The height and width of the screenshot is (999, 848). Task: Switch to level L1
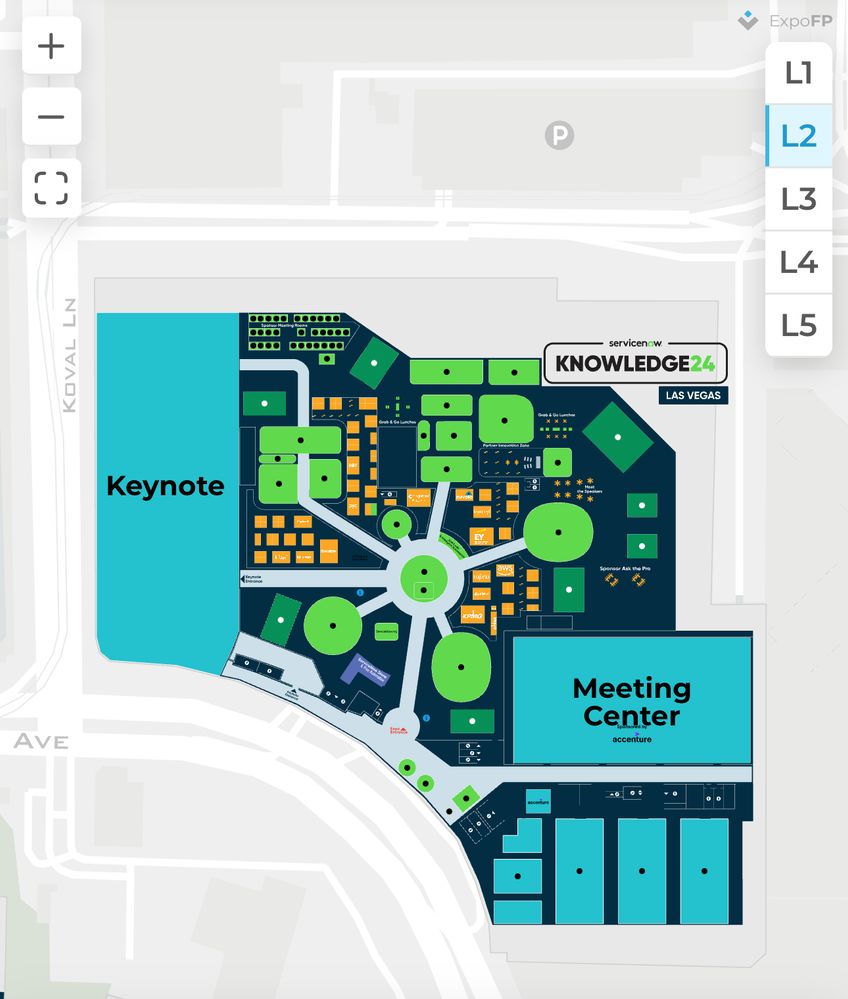click(x=797, y=73)
